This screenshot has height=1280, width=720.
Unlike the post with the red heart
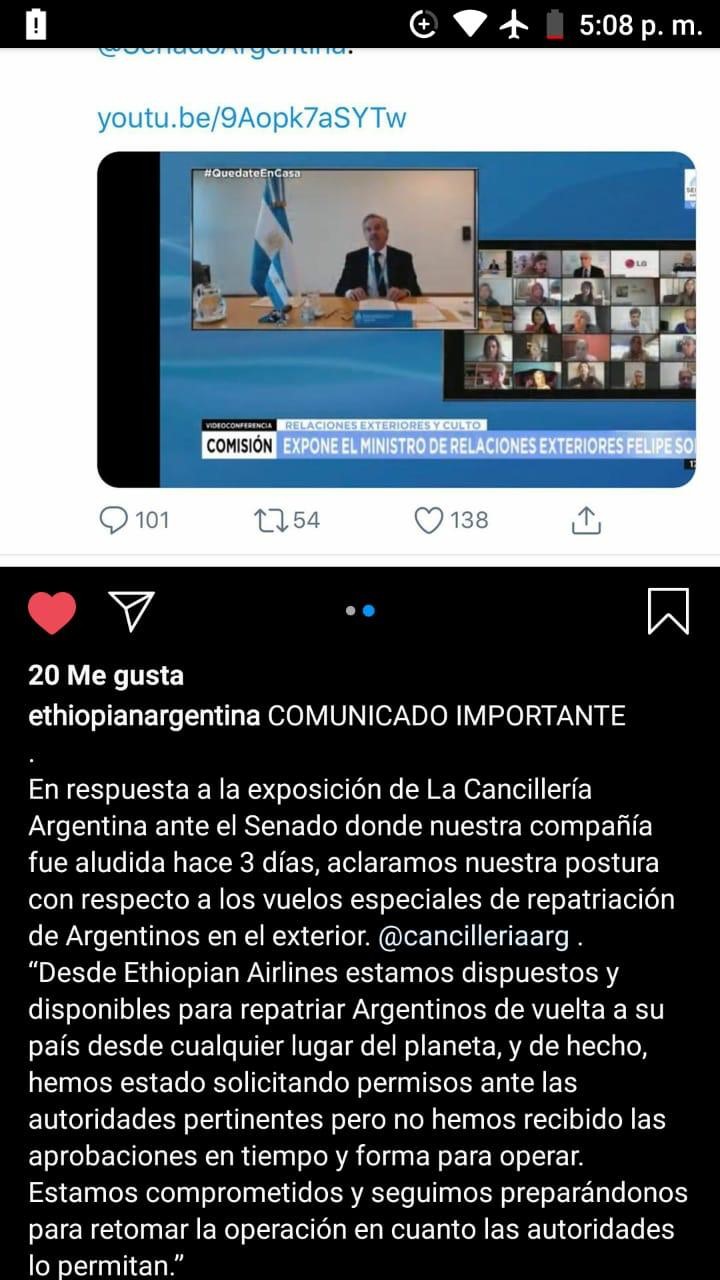point(52,612)
